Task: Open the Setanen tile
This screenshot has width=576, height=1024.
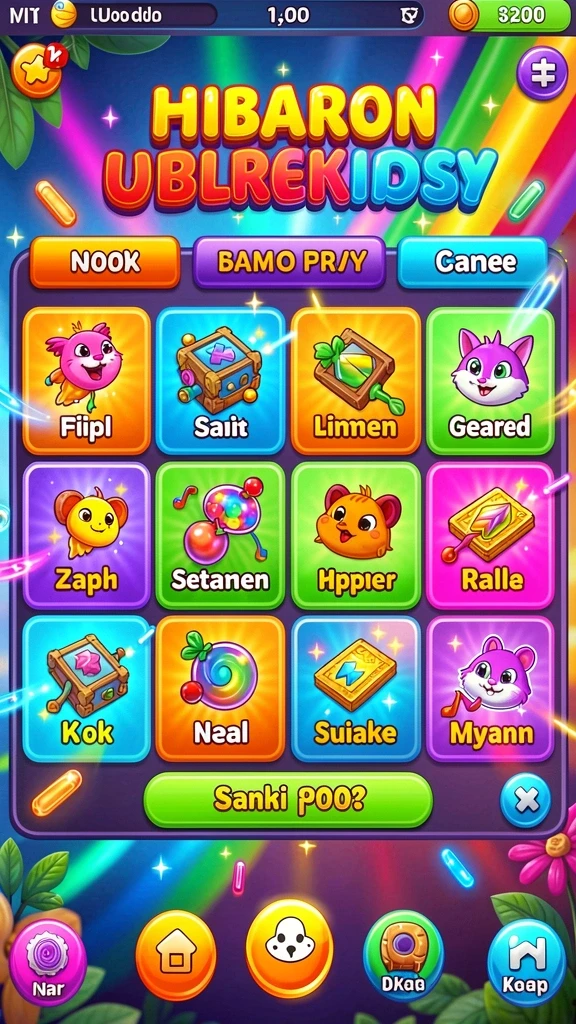Action: (x=221, y=536)
